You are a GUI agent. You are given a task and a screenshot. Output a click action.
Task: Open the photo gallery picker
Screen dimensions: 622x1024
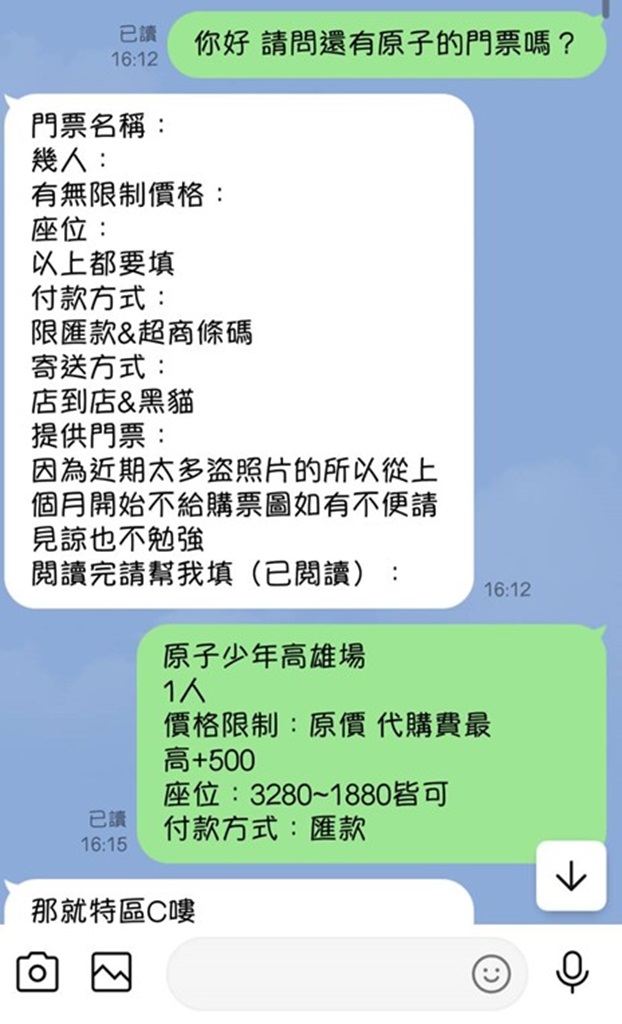[x=111, y=972]
